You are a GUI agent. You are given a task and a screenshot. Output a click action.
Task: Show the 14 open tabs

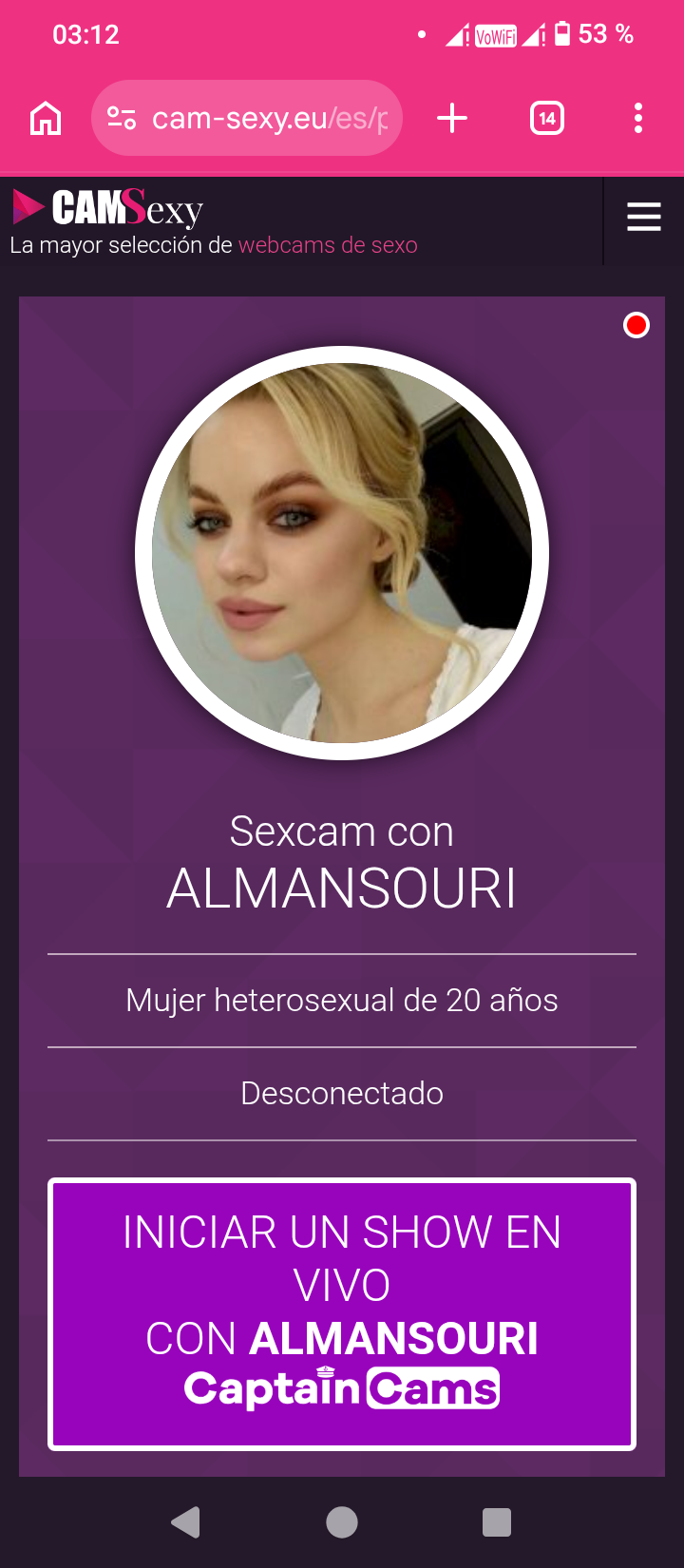coord(546,119)
